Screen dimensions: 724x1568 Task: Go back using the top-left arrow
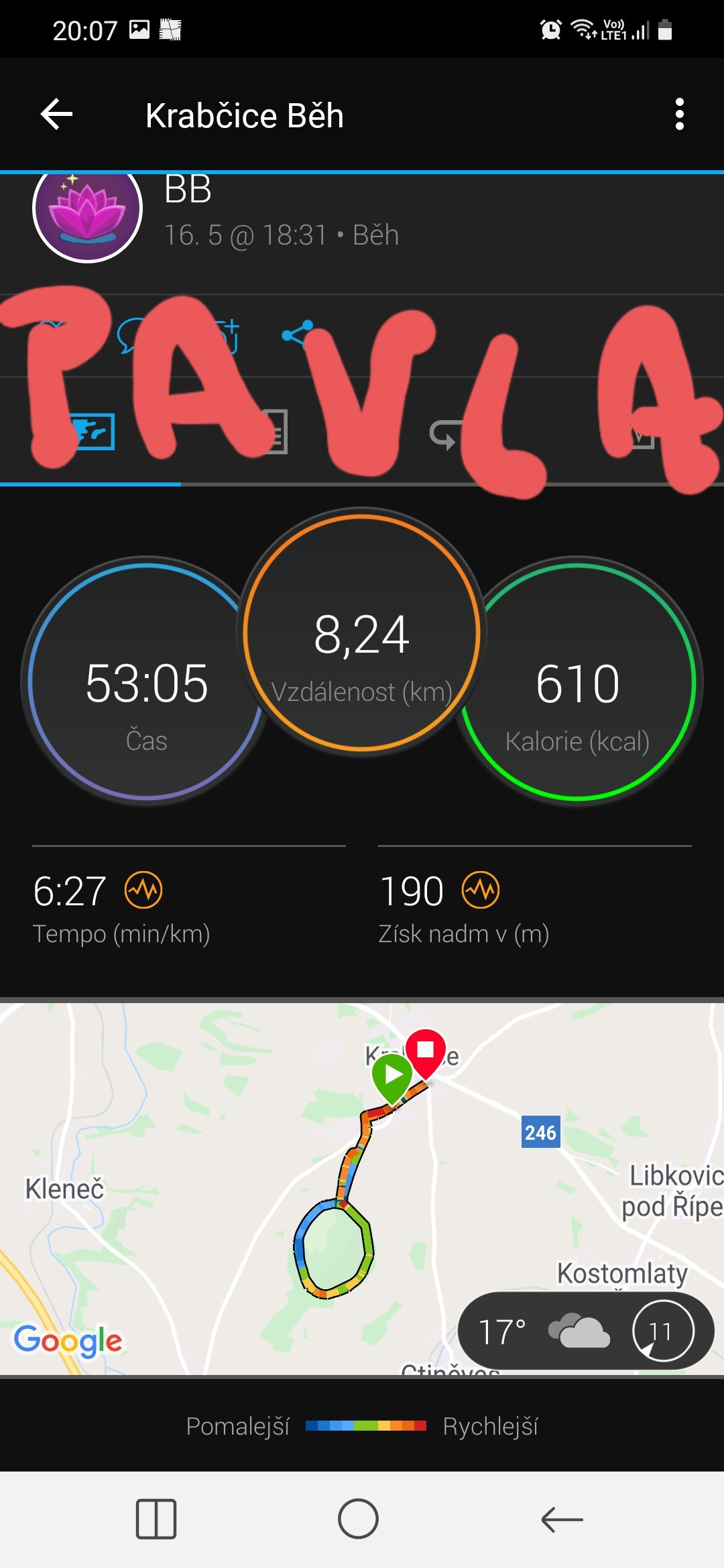click(57, 115)
